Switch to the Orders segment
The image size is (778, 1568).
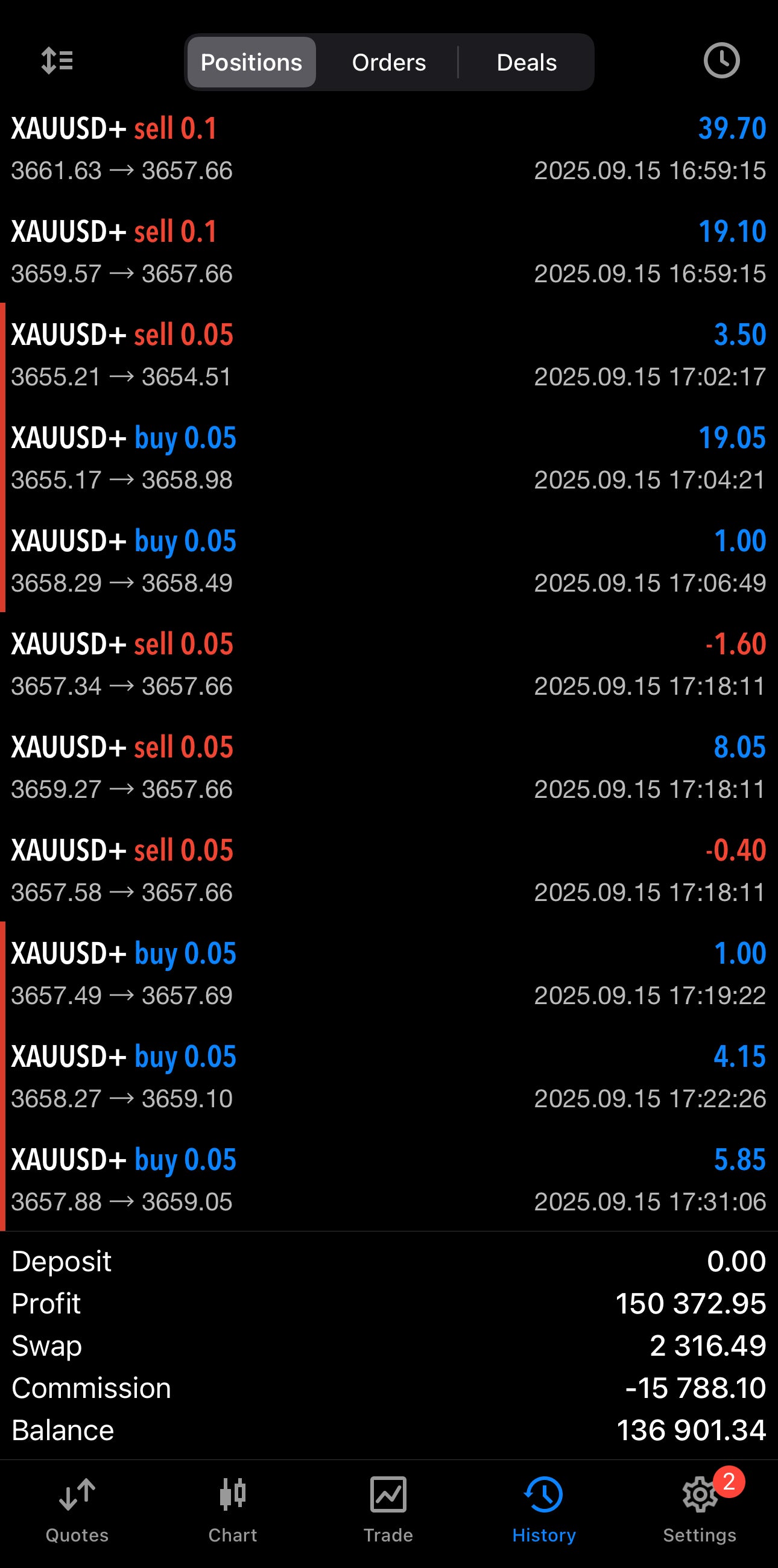tap(389, 62)
